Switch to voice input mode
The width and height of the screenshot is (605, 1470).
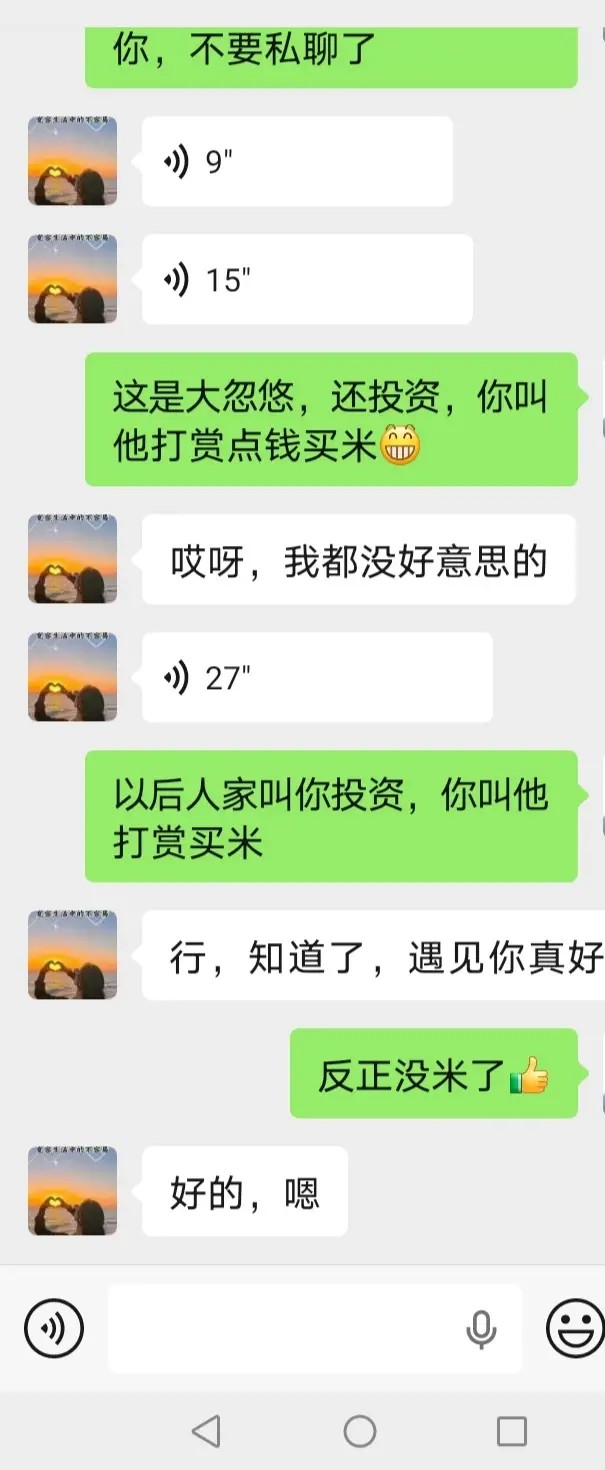(x=54, y=1329)
